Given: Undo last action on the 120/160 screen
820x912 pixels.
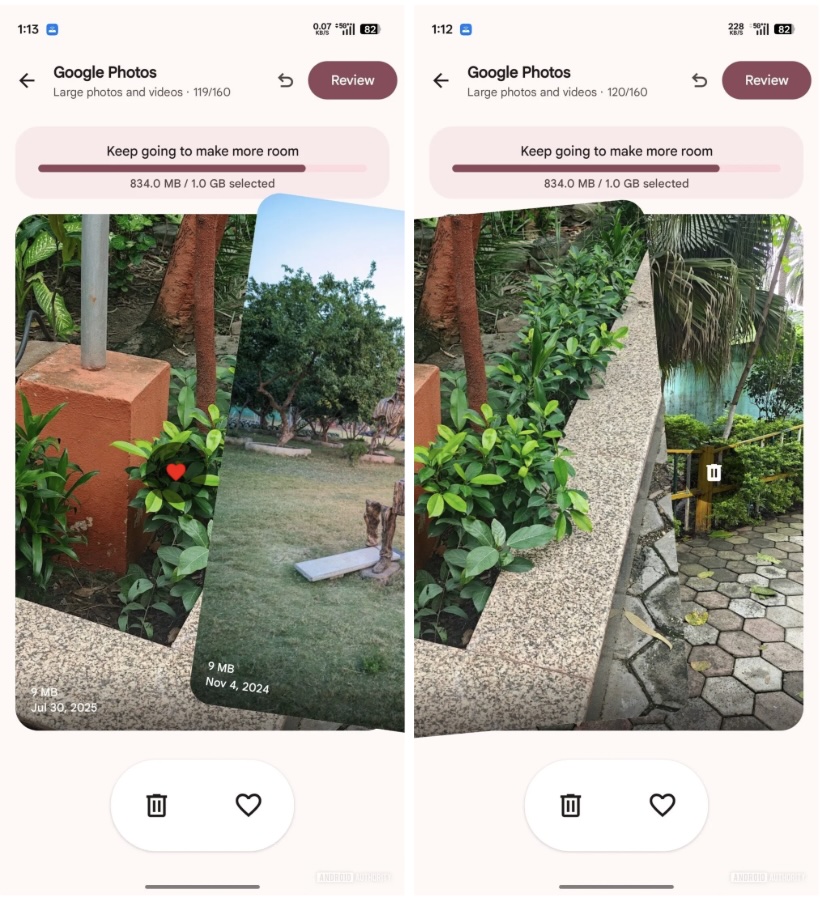Looking at the screenshot, I should [x=700, y=81].
